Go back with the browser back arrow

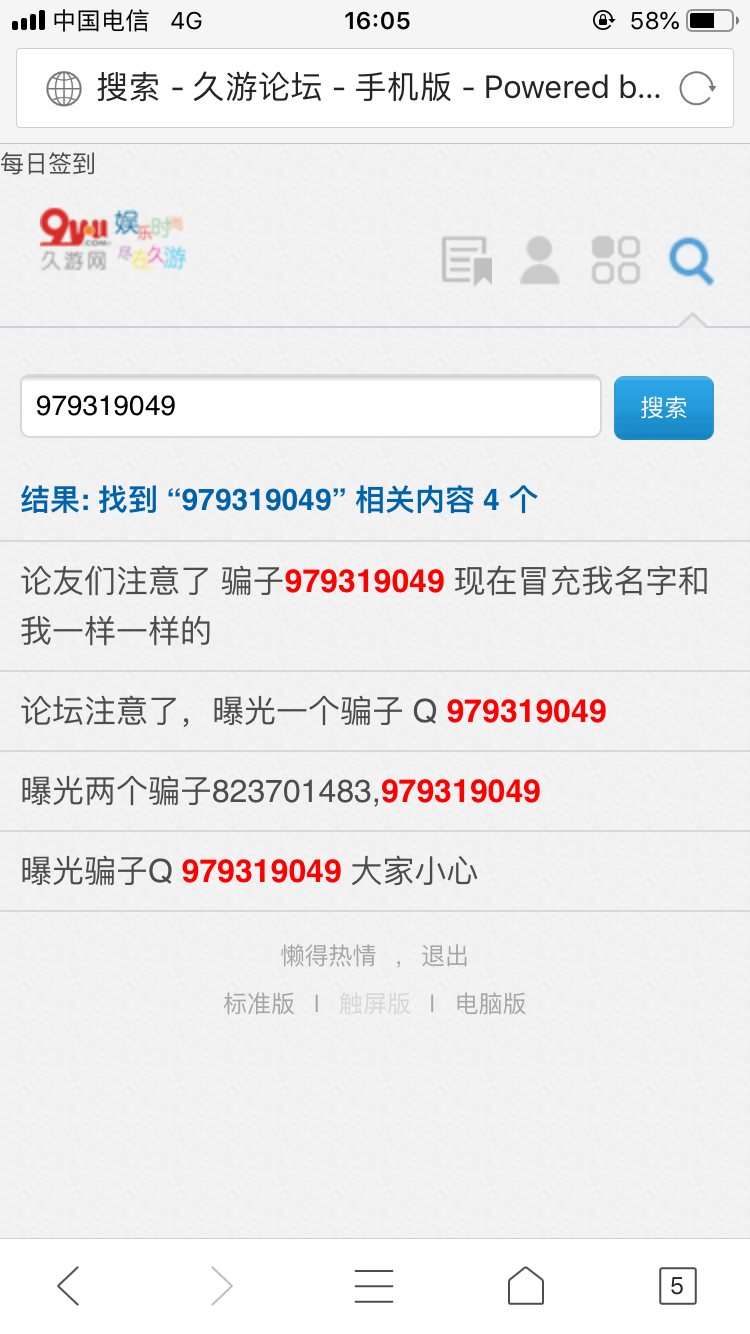pos(68,1286)
